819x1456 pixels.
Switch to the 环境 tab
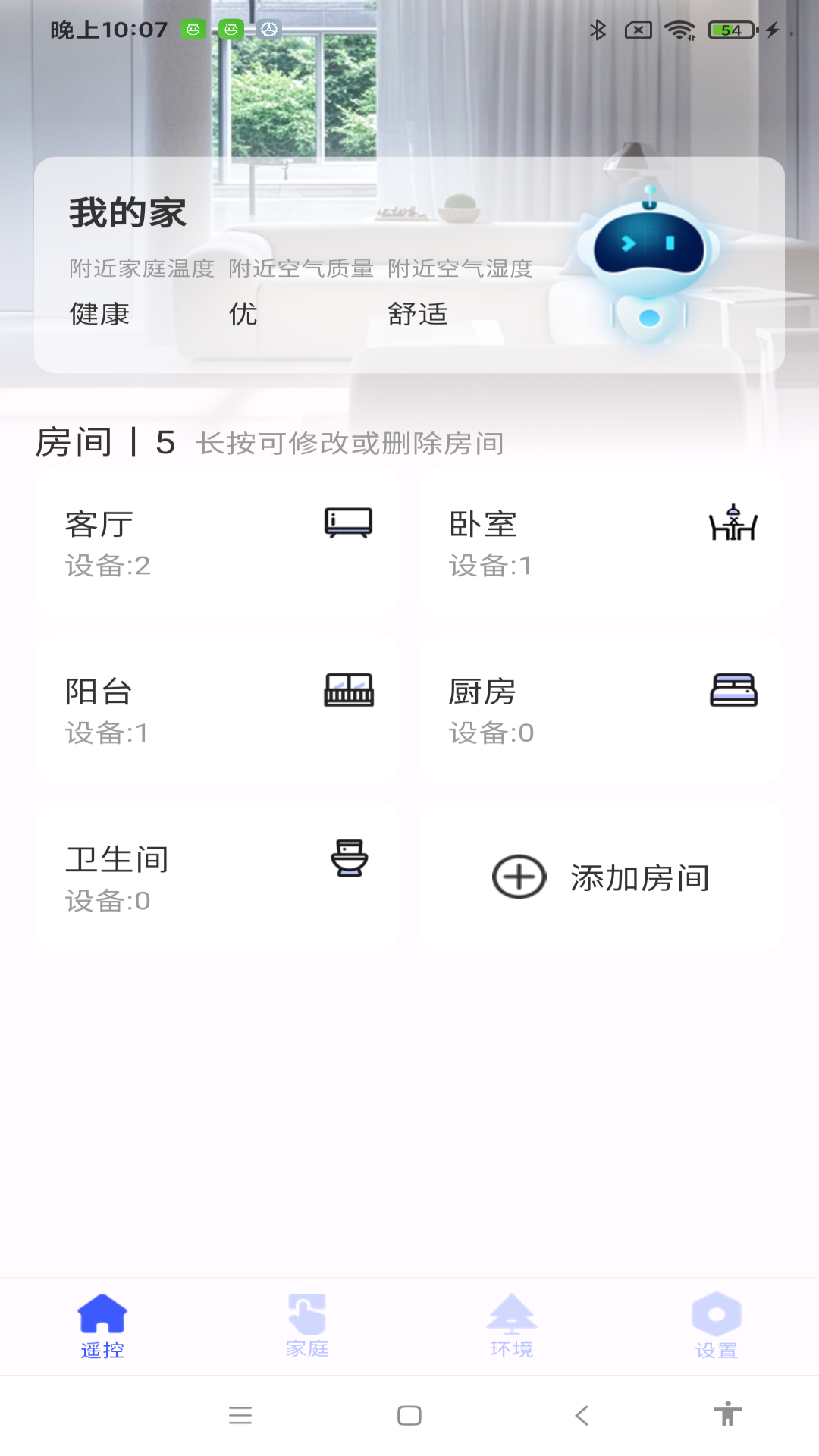[x=512, y=1326]
